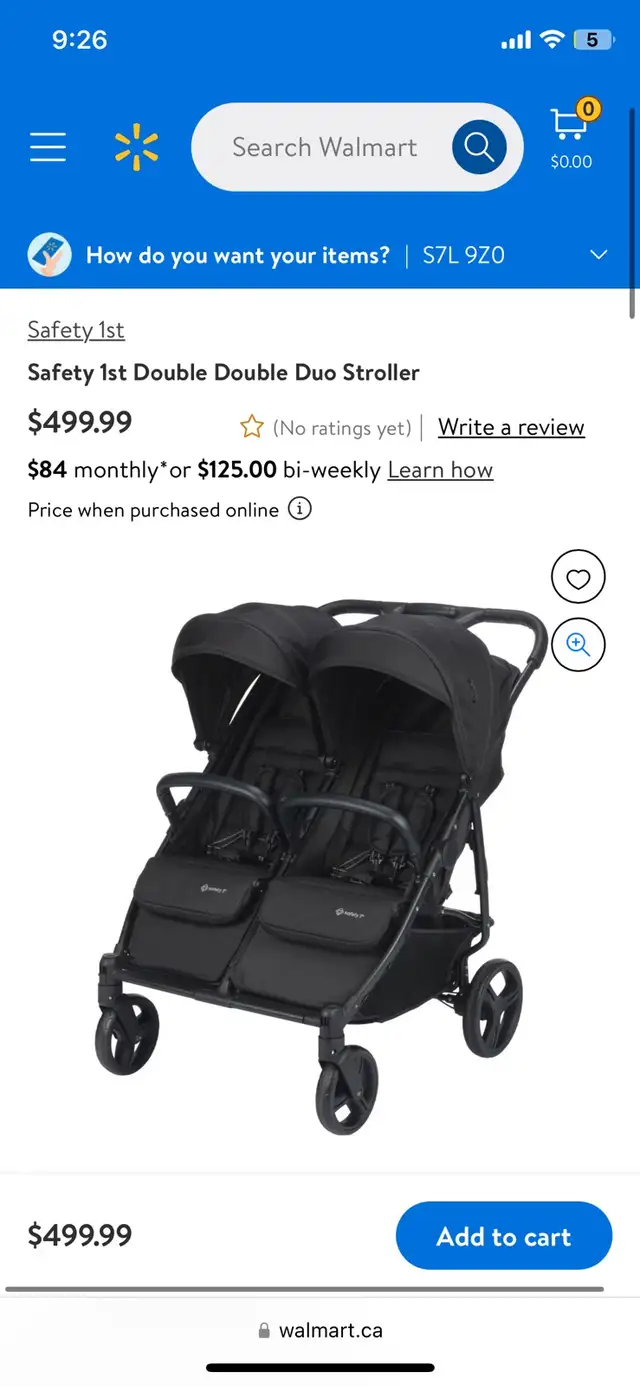Viewport: 640px width, 1386px height.
Task: Go to Walmart home via spark logo
Action: click(136, 148)
